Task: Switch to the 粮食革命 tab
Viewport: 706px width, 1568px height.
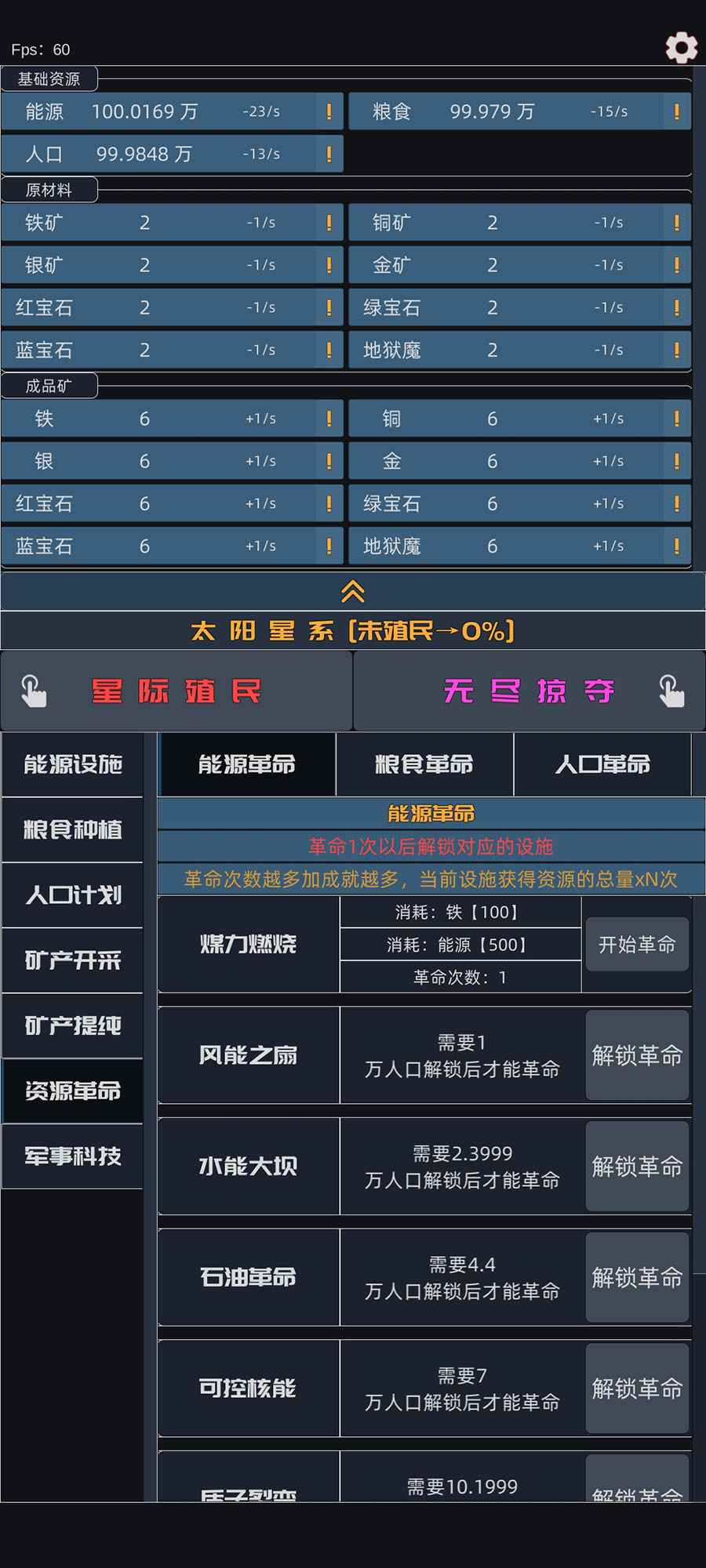Action: 424,764
